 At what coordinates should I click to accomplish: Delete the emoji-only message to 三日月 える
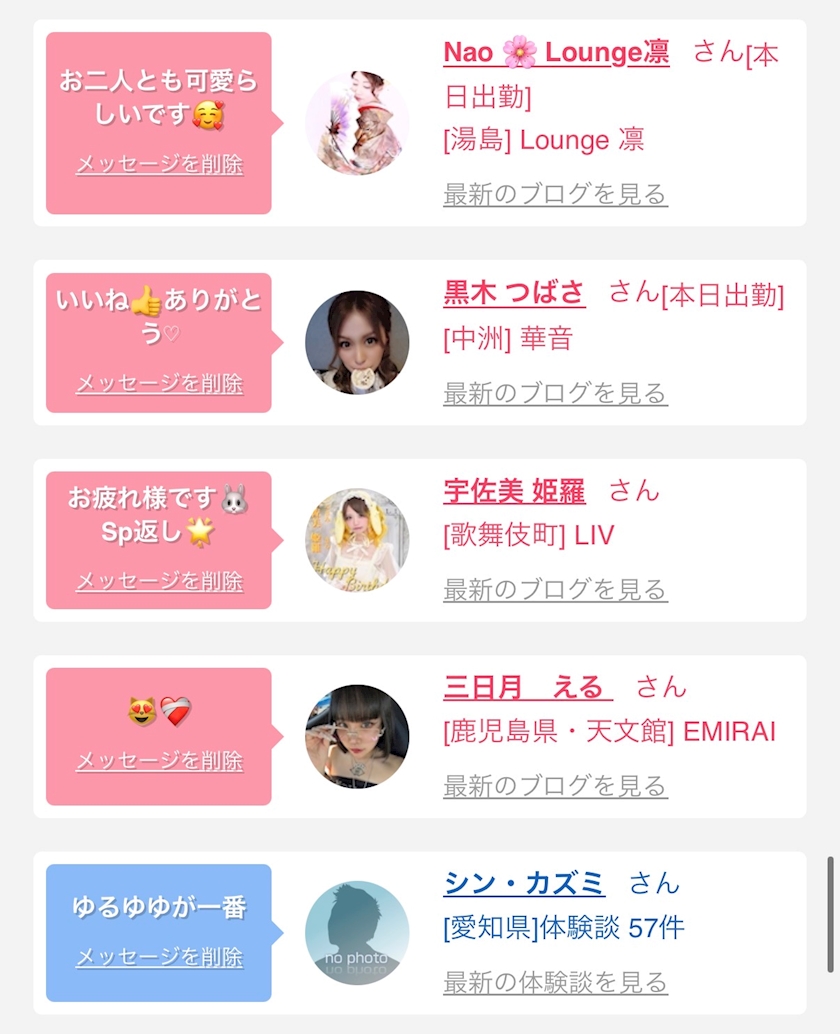click(x=159, y=760)
